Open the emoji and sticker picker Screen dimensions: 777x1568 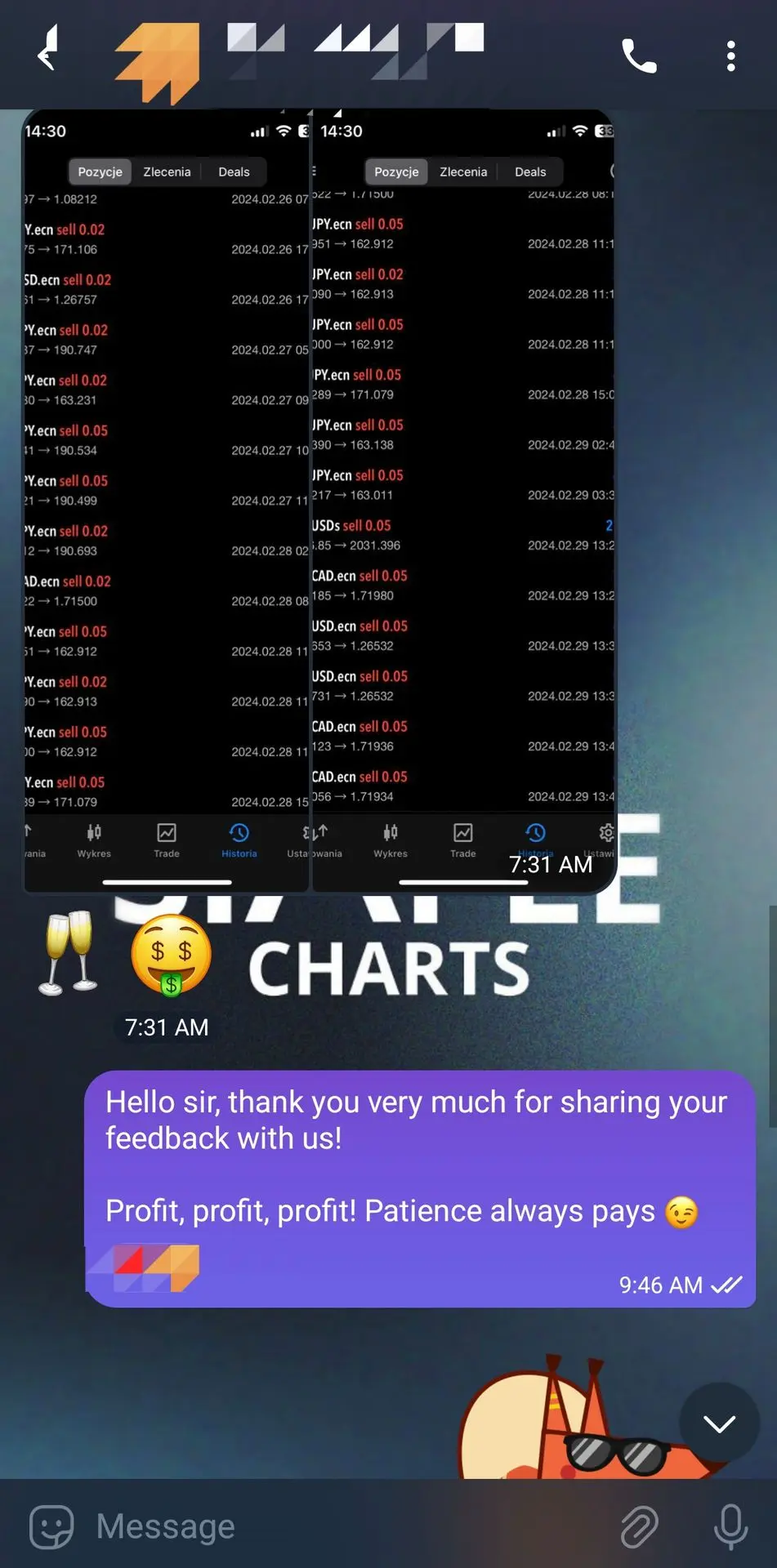(51, 1526)
